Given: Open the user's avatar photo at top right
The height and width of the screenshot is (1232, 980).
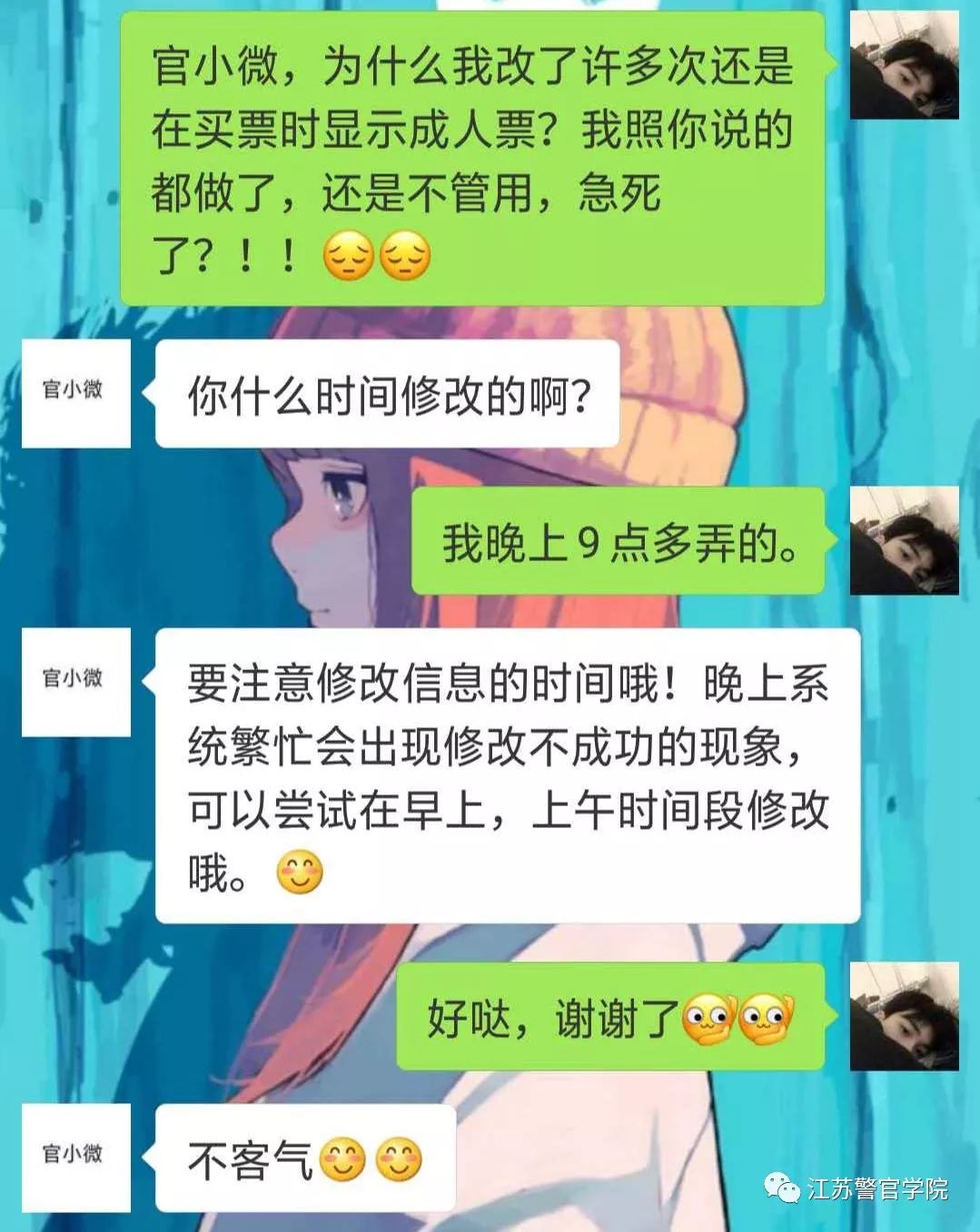Looking at the screenshot, I should point(906,64).
